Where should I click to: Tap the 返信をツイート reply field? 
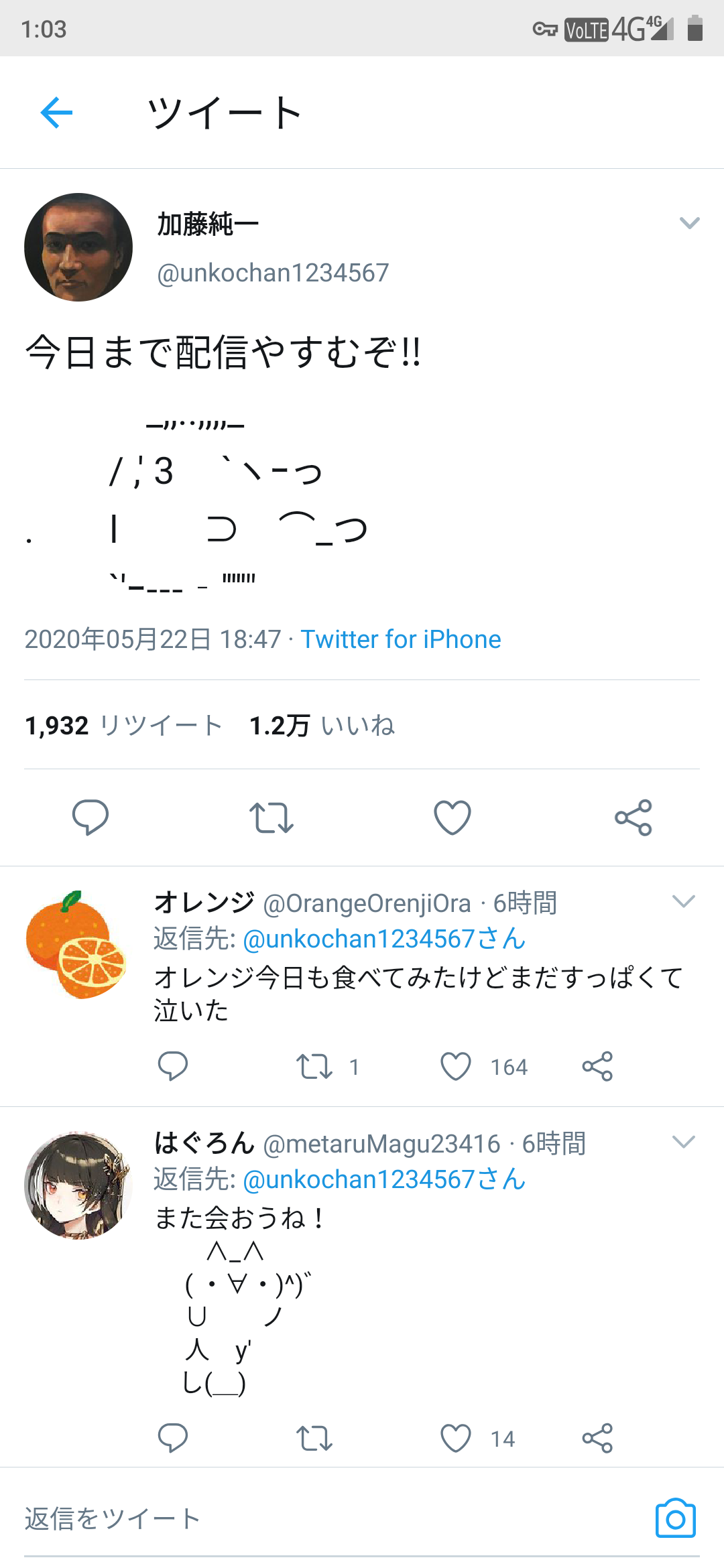coord(335,1518)
